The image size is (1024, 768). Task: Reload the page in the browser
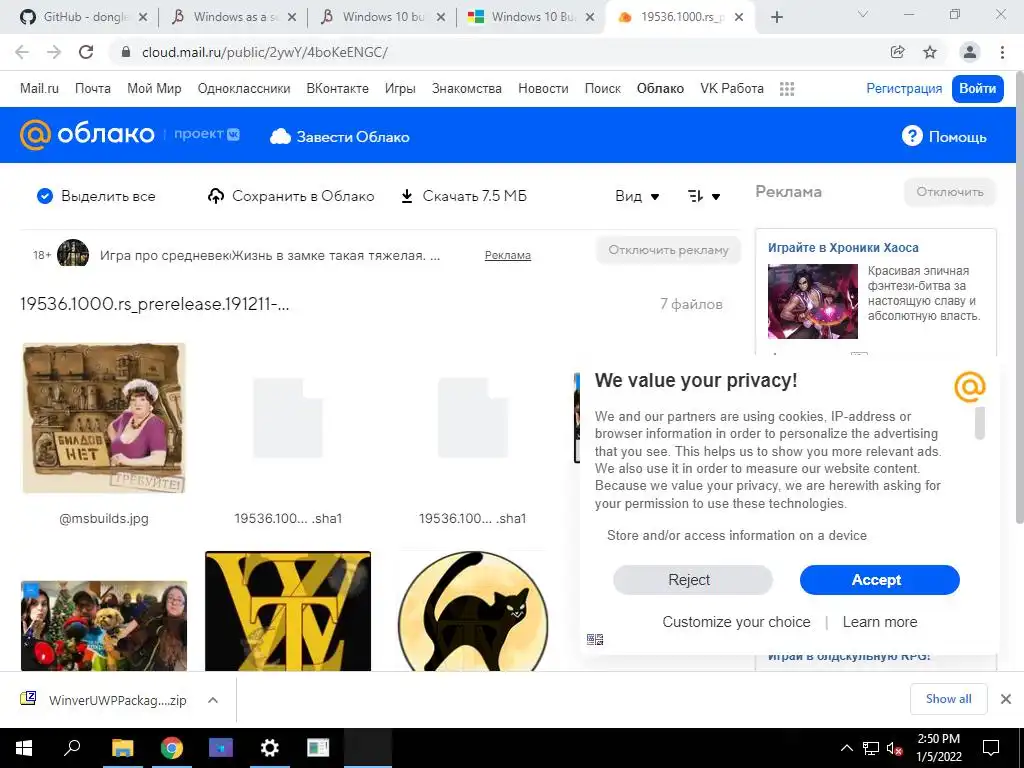click(86, 52)
